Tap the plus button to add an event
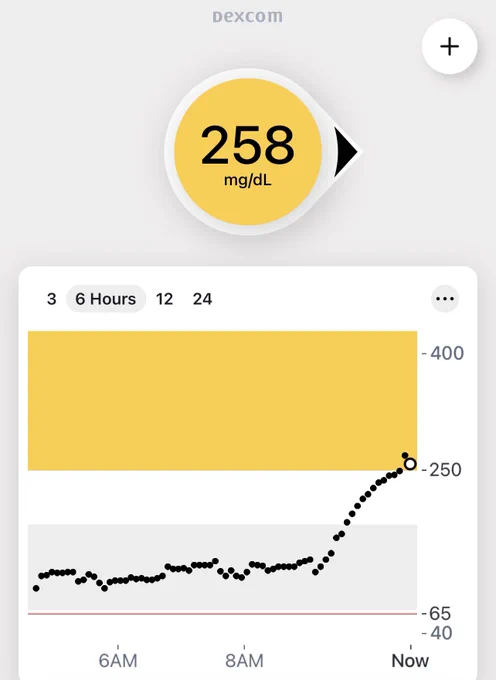Viewport: 496px width, 680px height. [450, 46]
